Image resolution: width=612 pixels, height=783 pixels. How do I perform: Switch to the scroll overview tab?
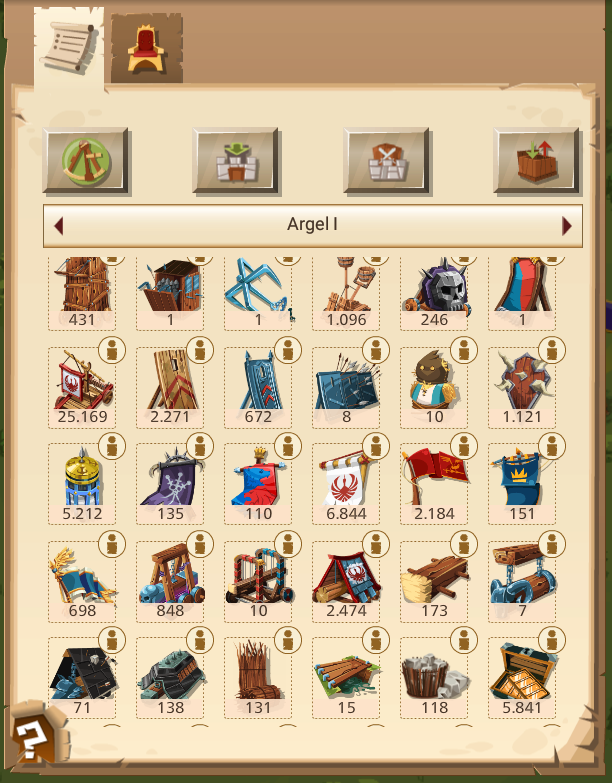coord(69,48)
